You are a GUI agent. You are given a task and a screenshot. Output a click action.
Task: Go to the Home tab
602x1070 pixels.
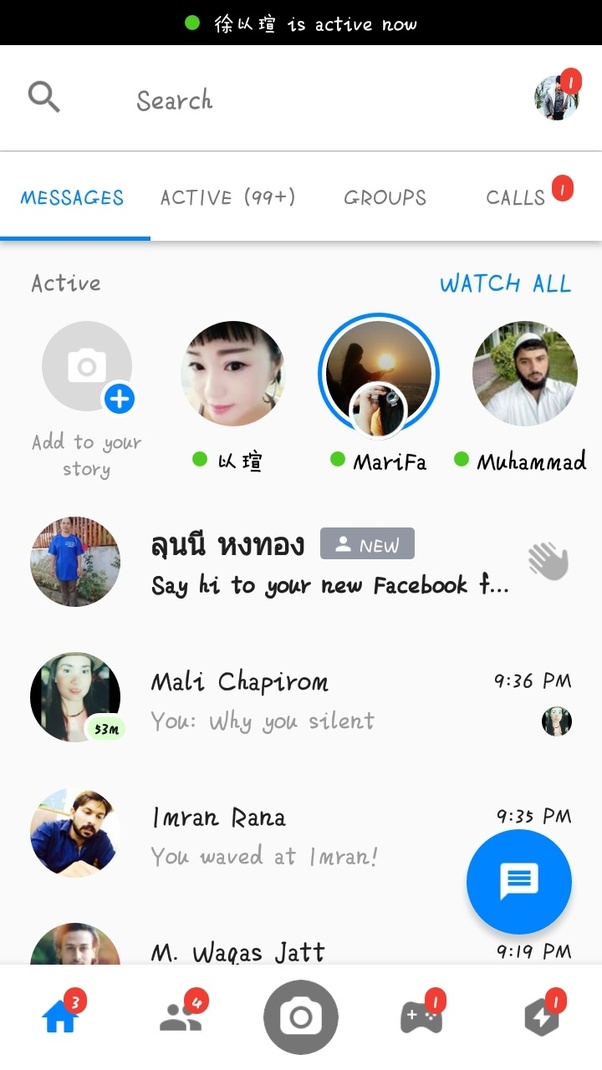coord(59,1018)
